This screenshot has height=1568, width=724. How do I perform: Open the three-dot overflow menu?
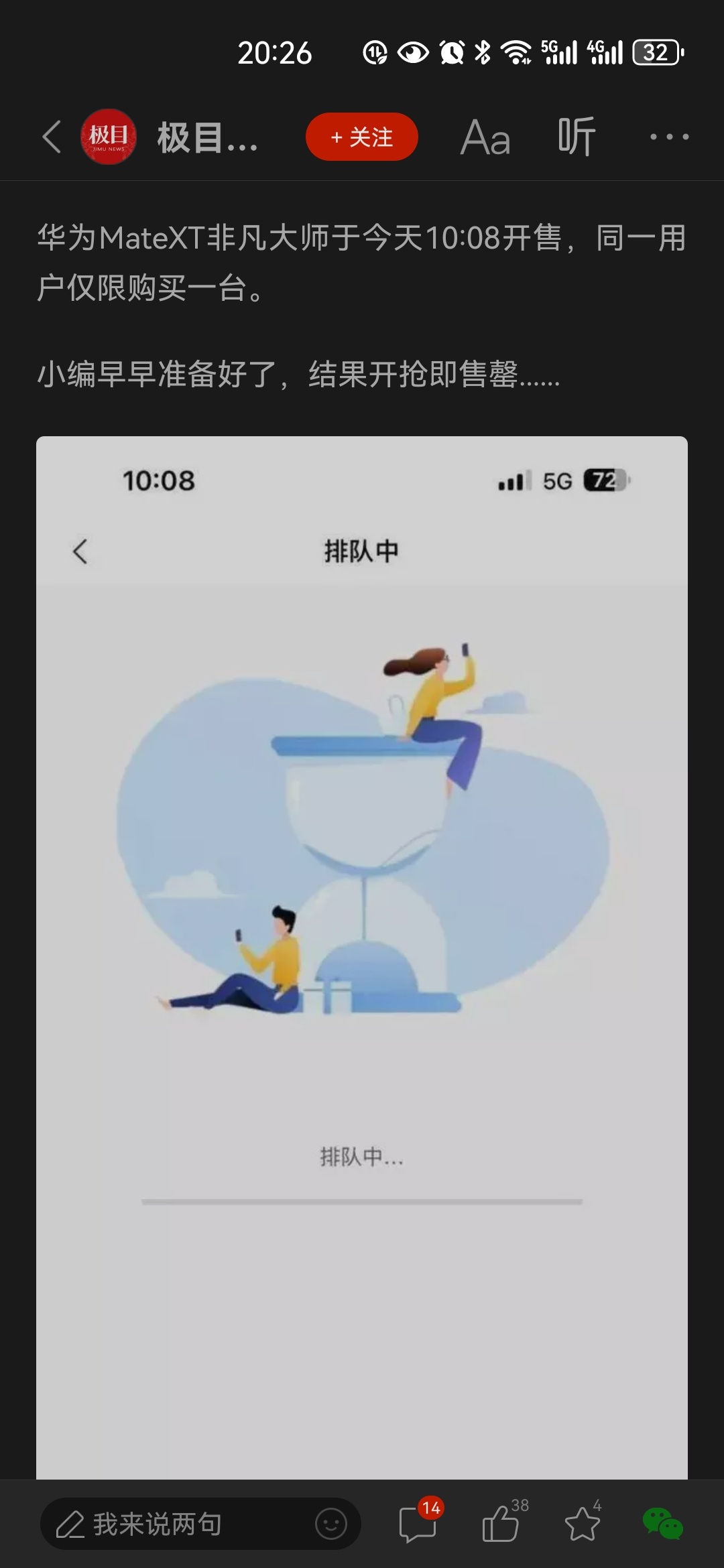pos(668,137)
